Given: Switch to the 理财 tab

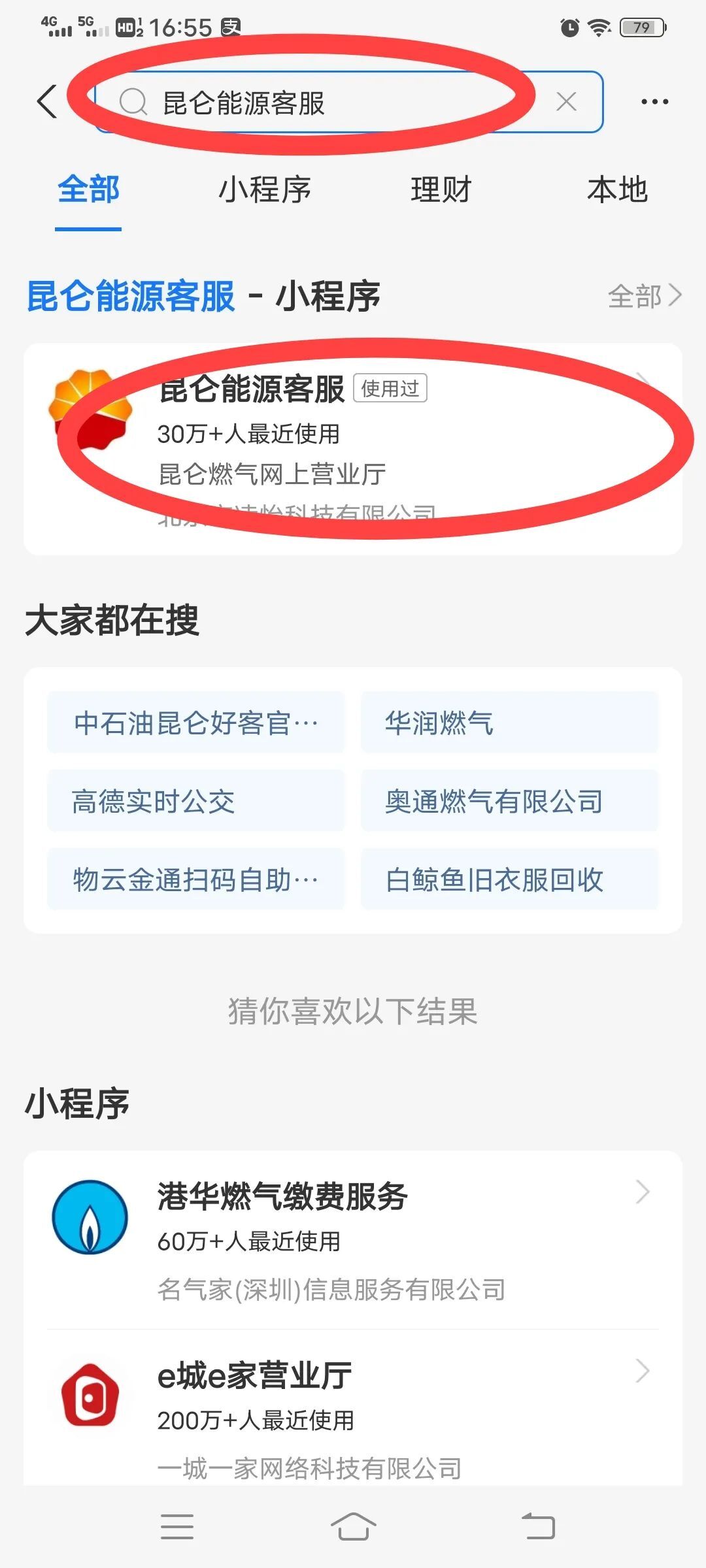Looking at the screenshot, I should (x=441, y=190).
